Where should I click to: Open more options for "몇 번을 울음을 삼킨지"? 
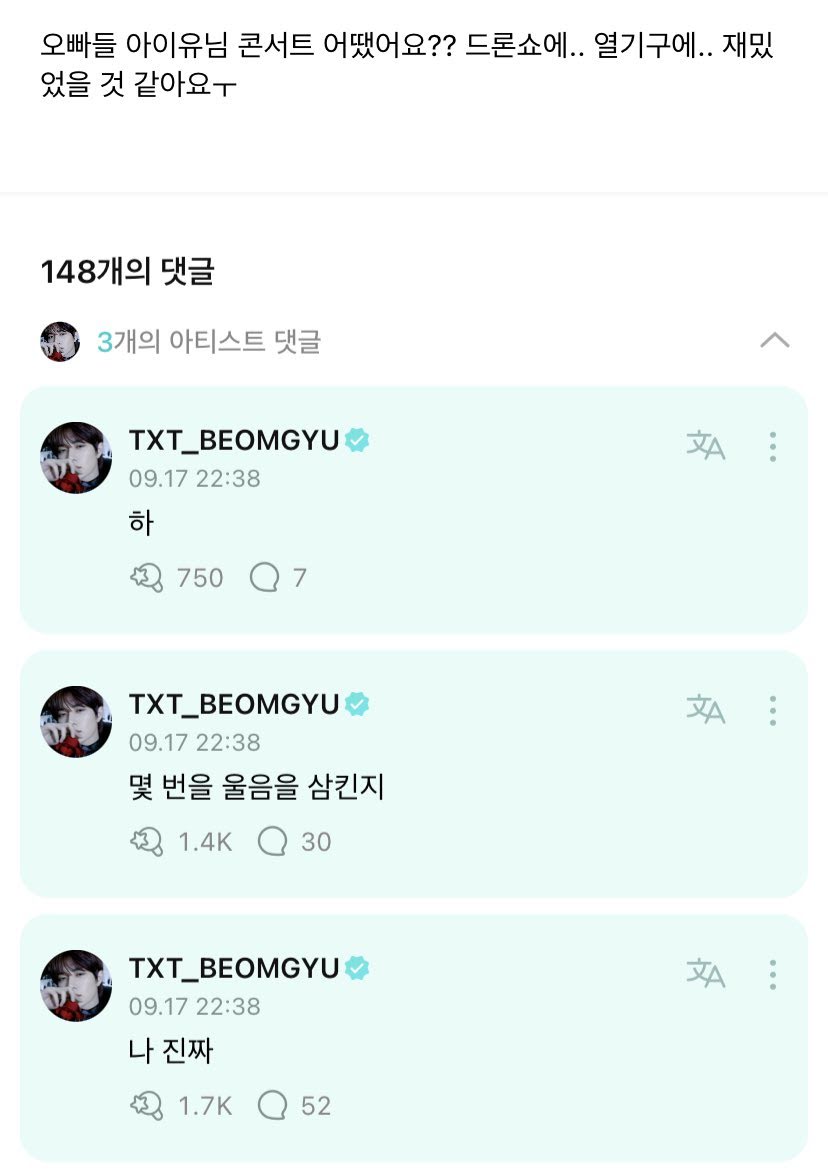(x=772, y=710)
